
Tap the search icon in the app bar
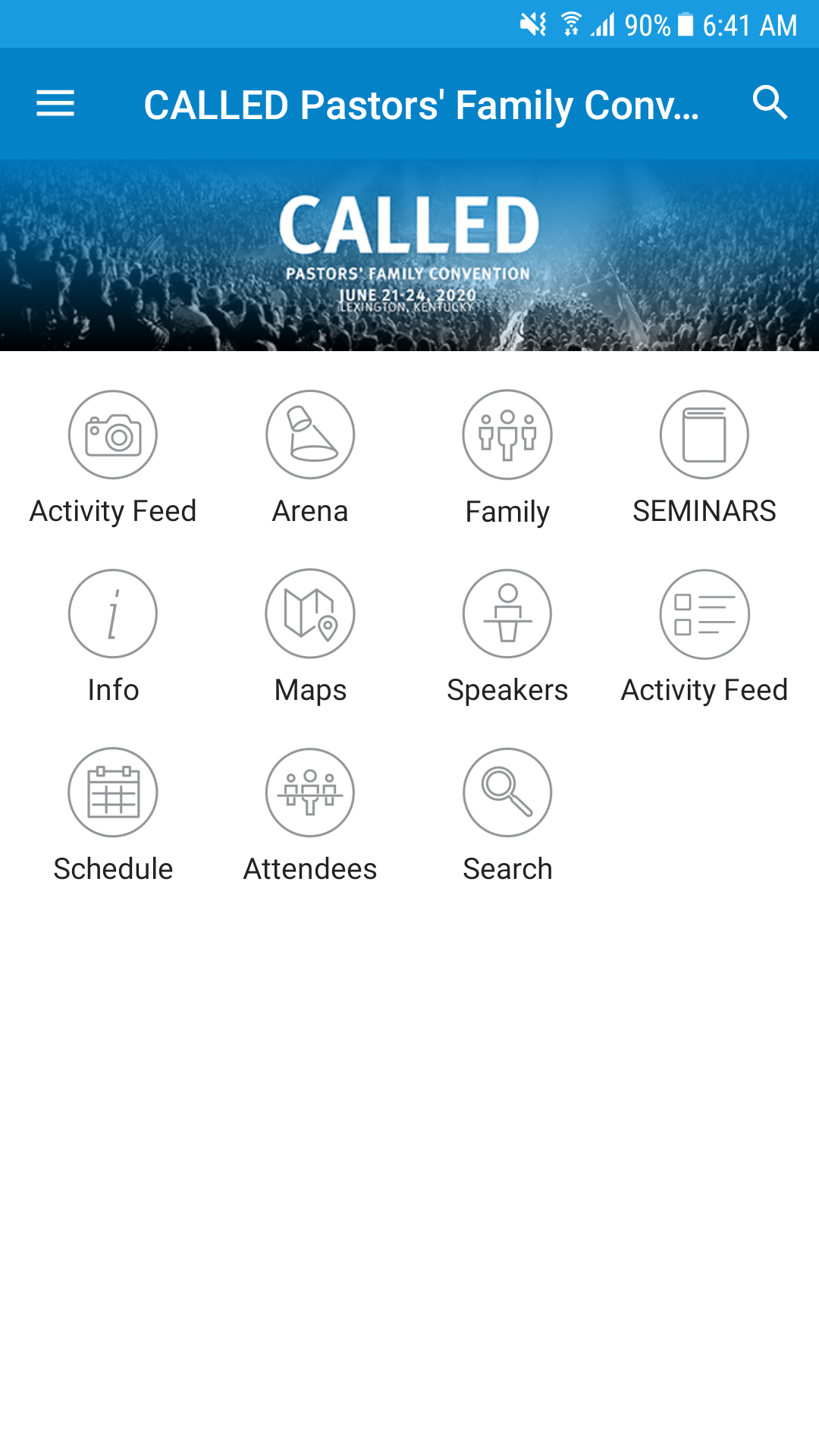tap(770, 103)
